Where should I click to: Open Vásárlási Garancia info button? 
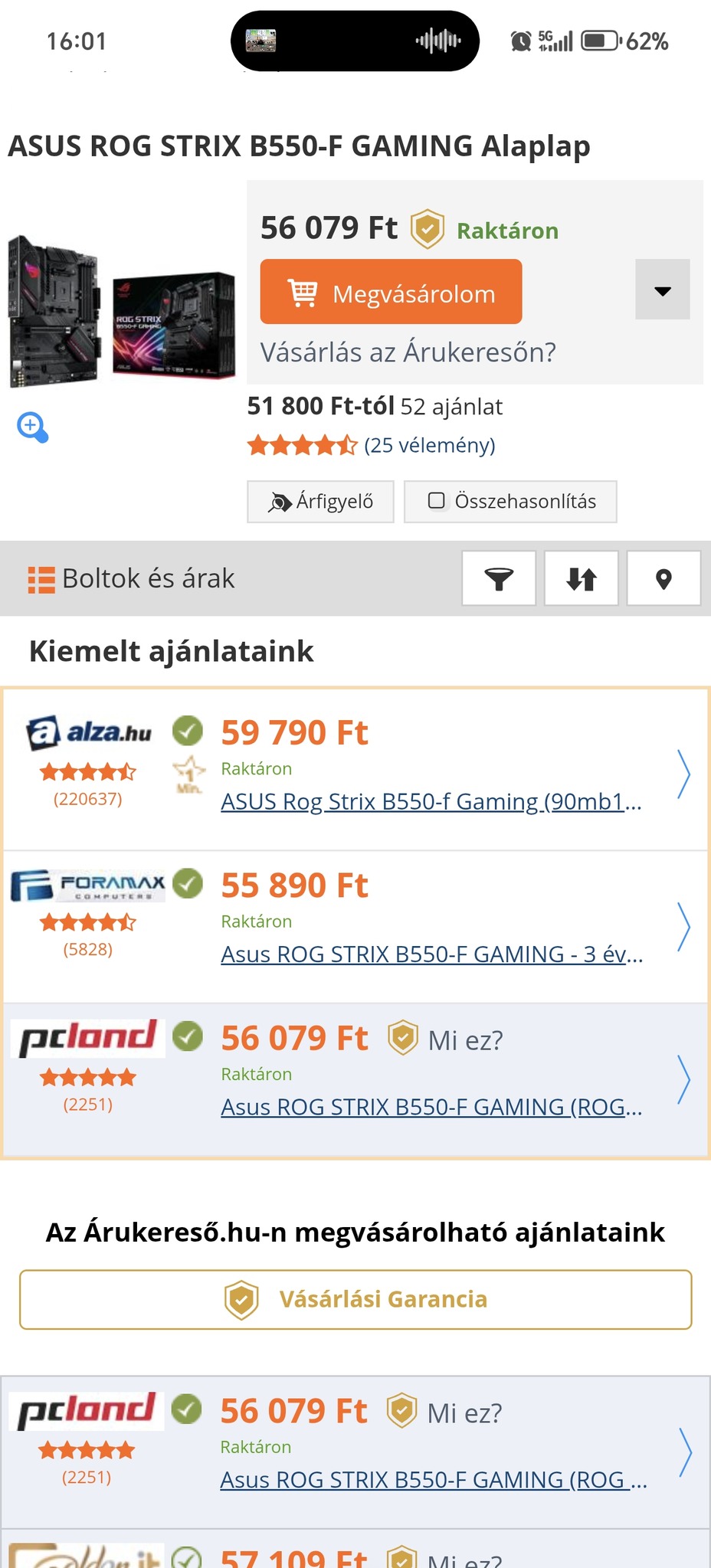click(x=355, y=1300)
